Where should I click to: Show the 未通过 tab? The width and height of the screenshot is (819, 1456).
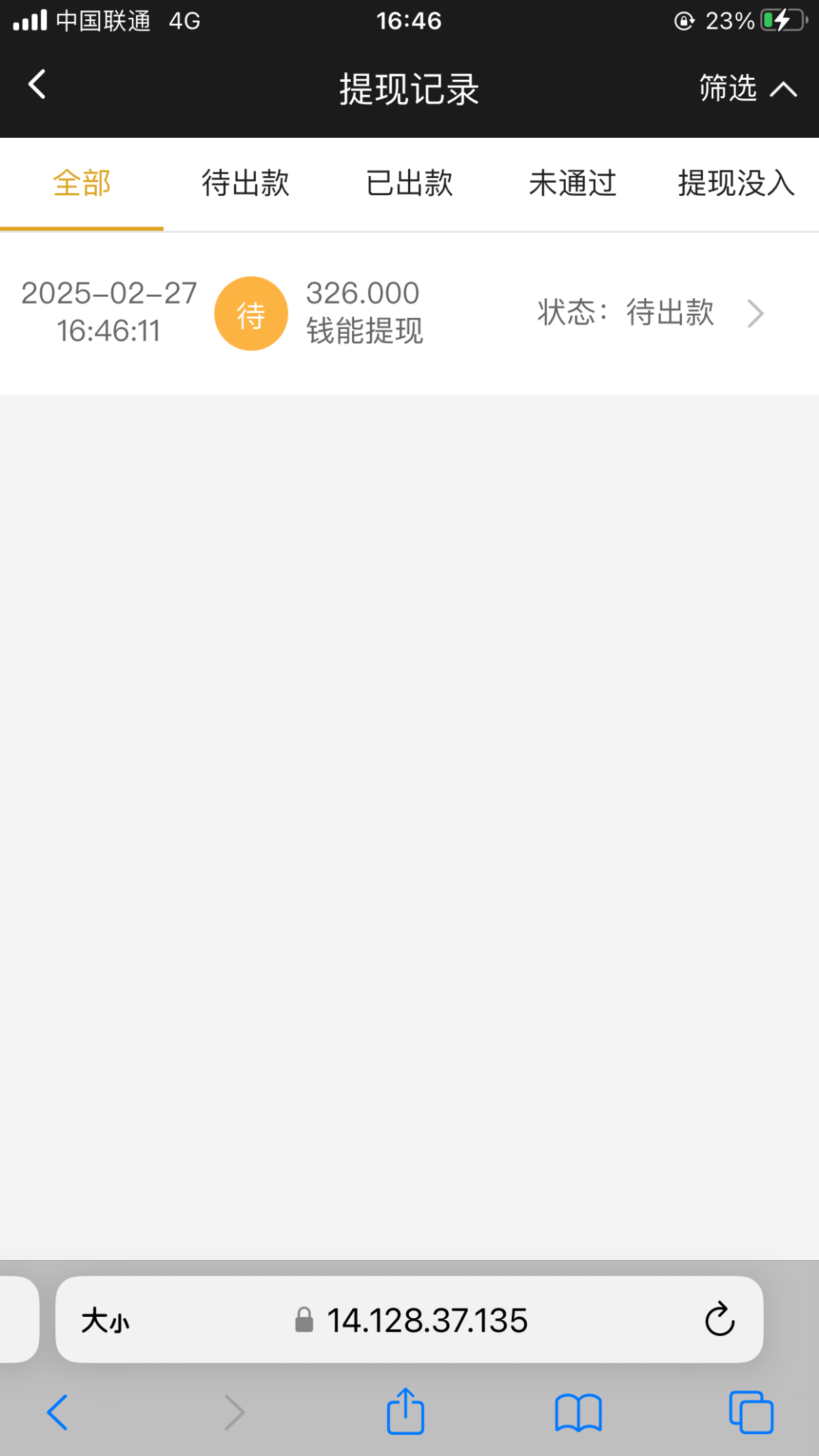[x=573, y=184]
